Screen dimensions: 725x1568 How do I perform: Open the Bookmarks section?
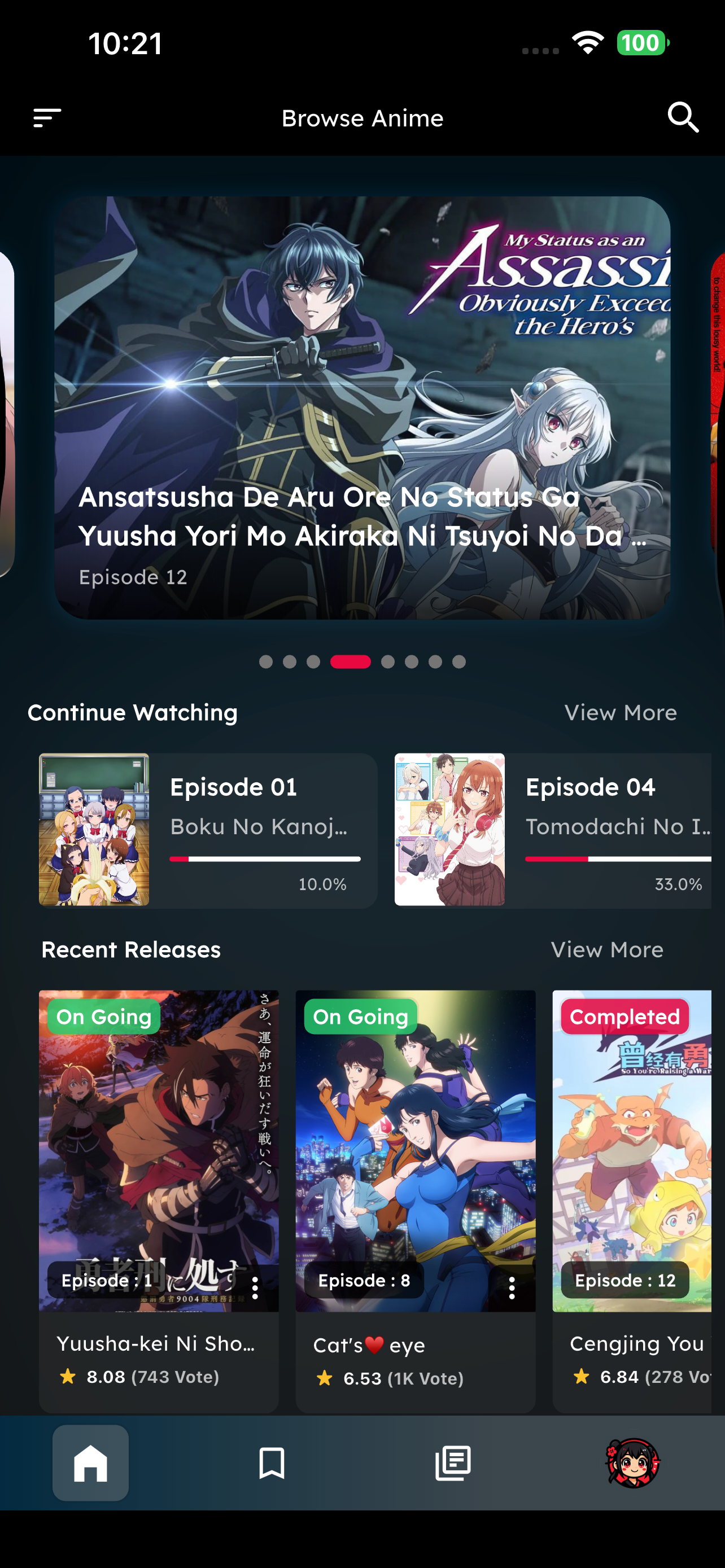click(272, 1464)
